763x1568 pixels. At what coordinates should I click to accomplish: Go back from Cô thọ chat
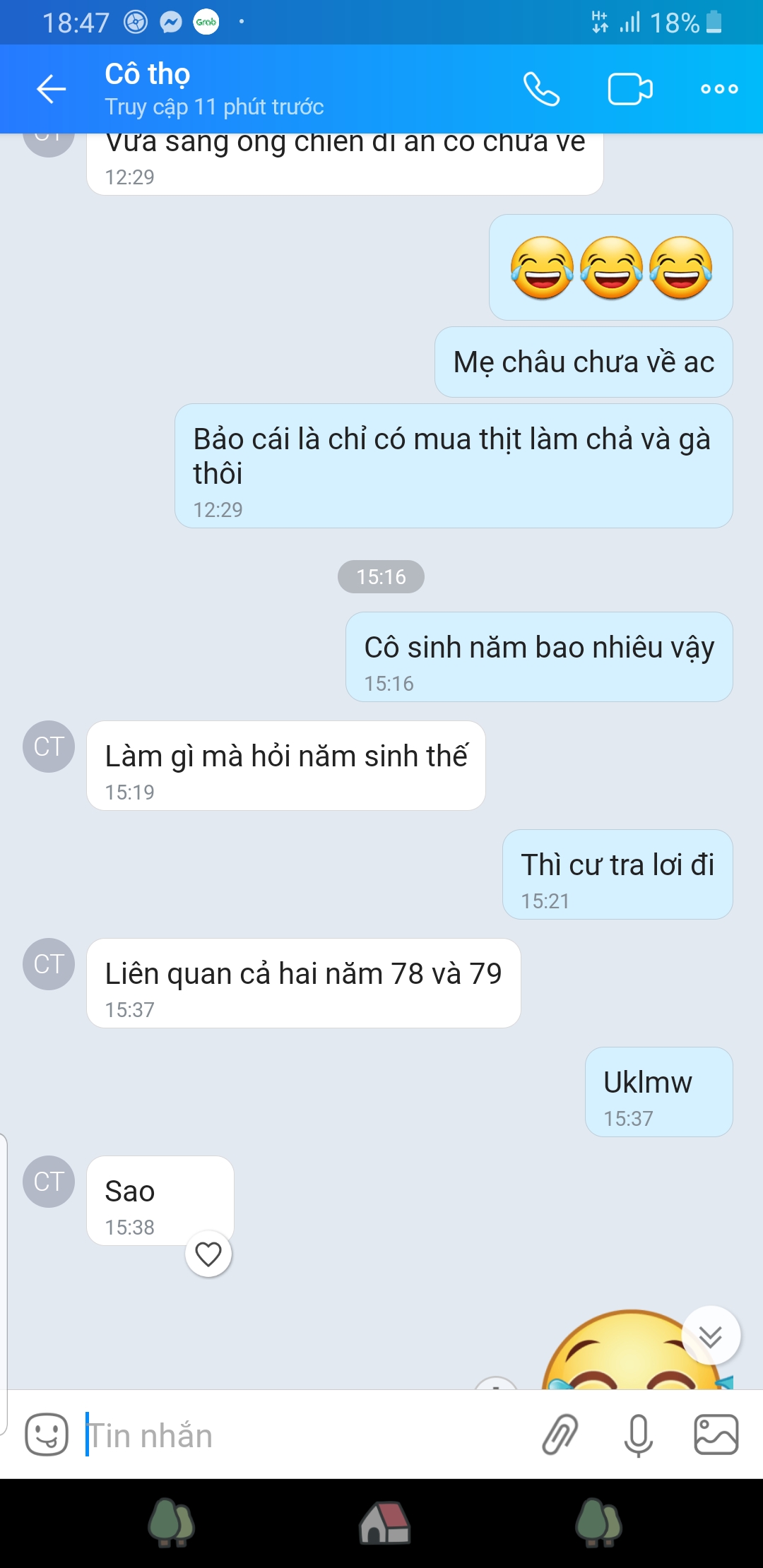51,89
